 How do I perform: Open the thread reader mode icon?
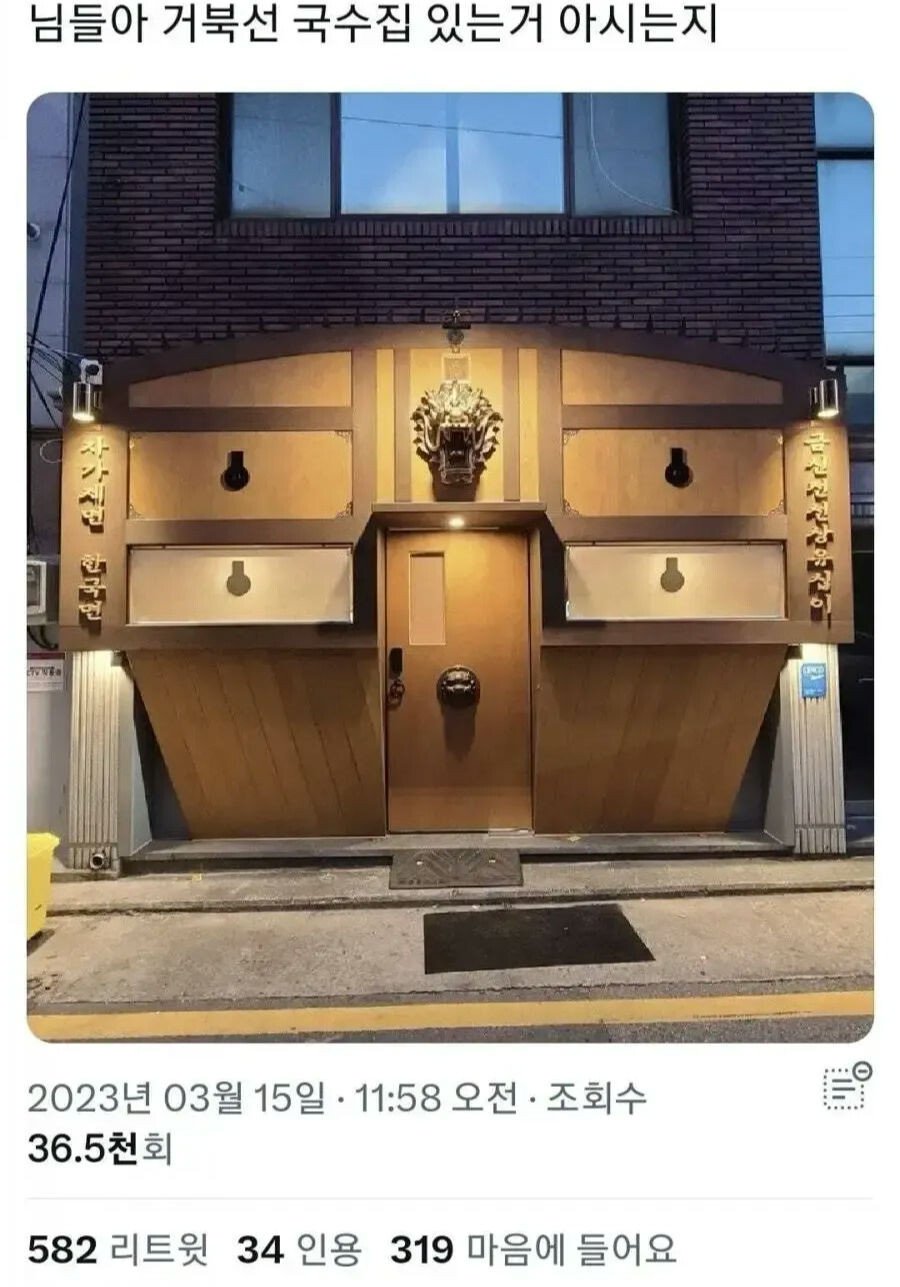tap(846, 1087)
